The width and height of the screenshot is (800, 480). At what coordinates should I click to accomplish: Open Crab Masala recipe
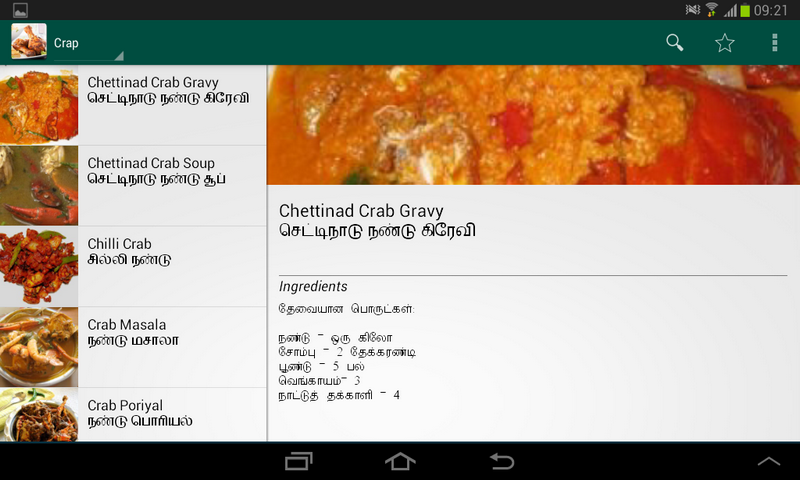[x=133, y=348]
